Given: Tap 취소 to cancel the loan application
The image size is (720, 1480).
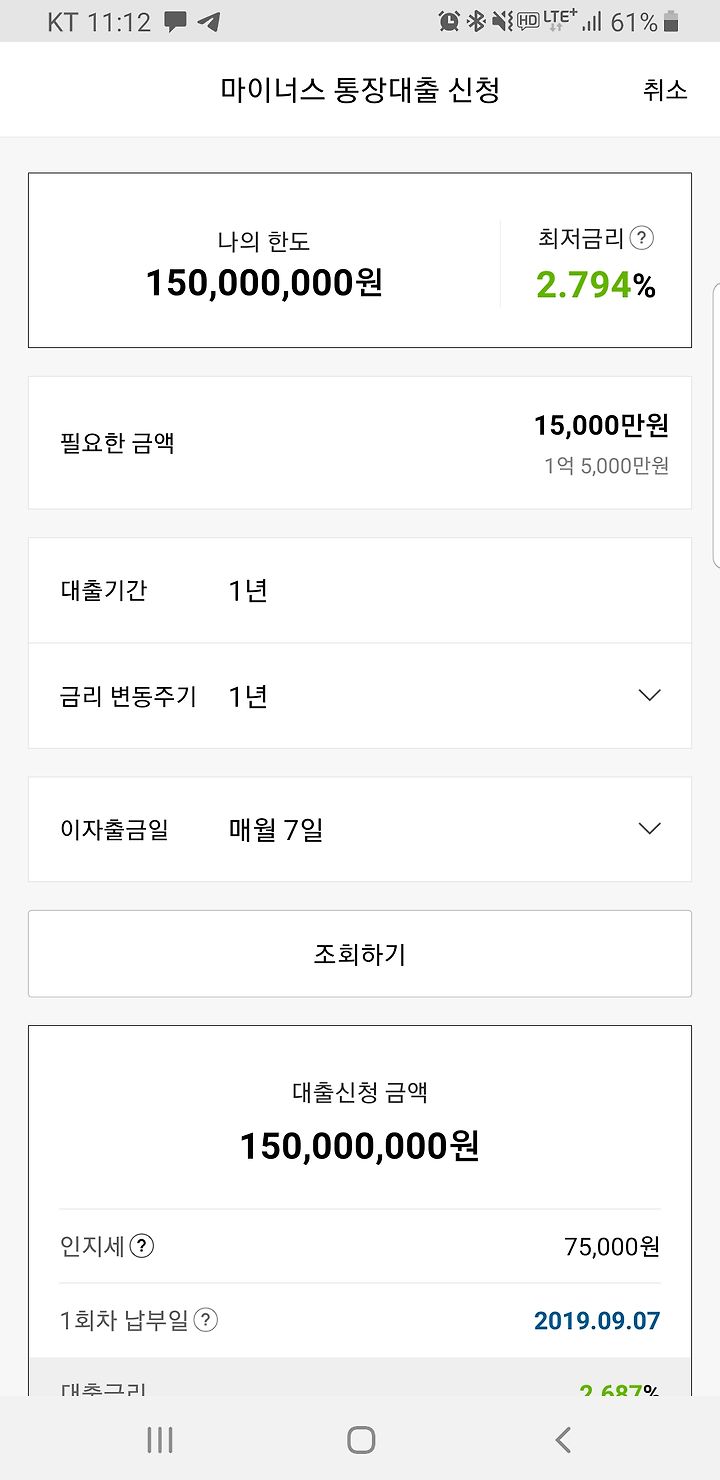Looking at the screenshot, I should [665, 90].
